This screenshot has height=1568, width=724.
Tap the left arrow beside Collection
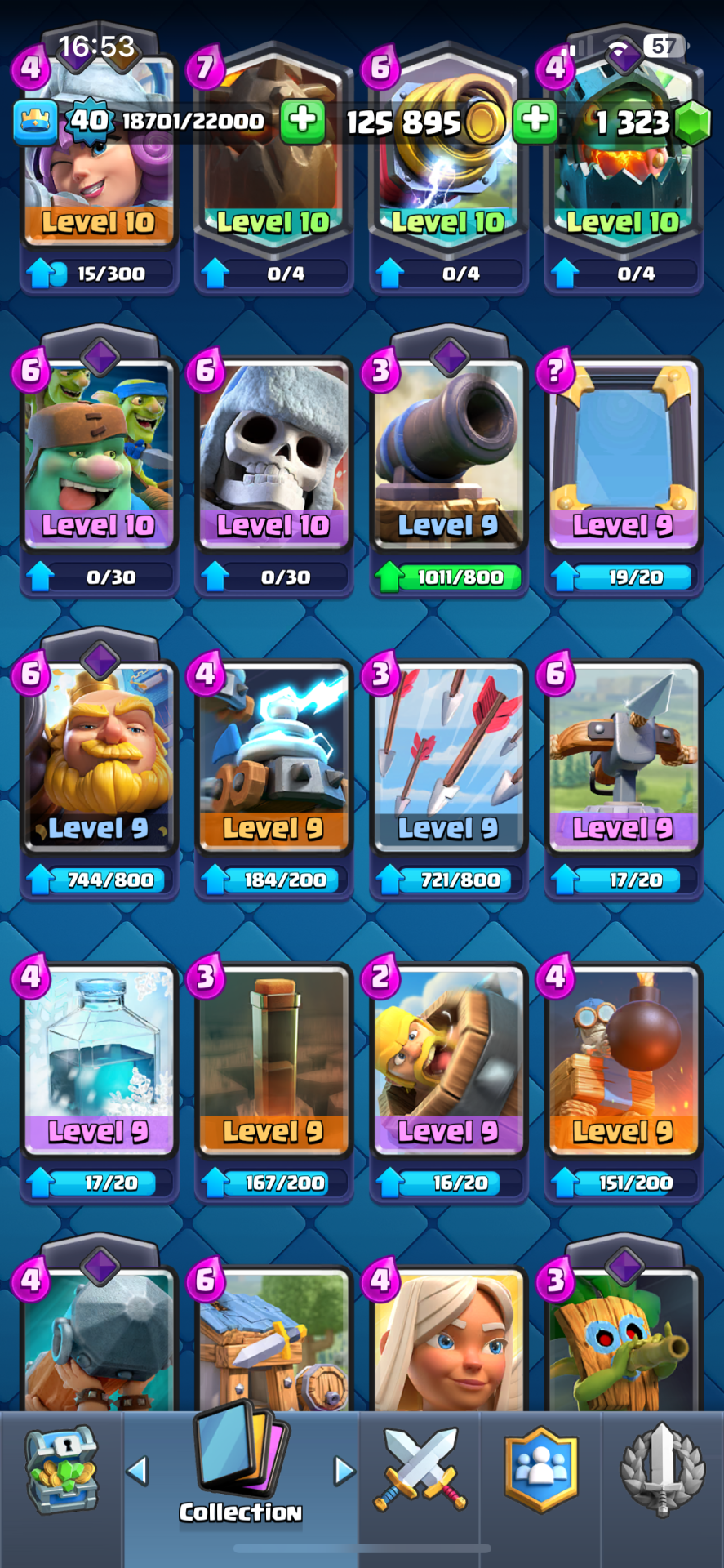tap(137, 1471)
